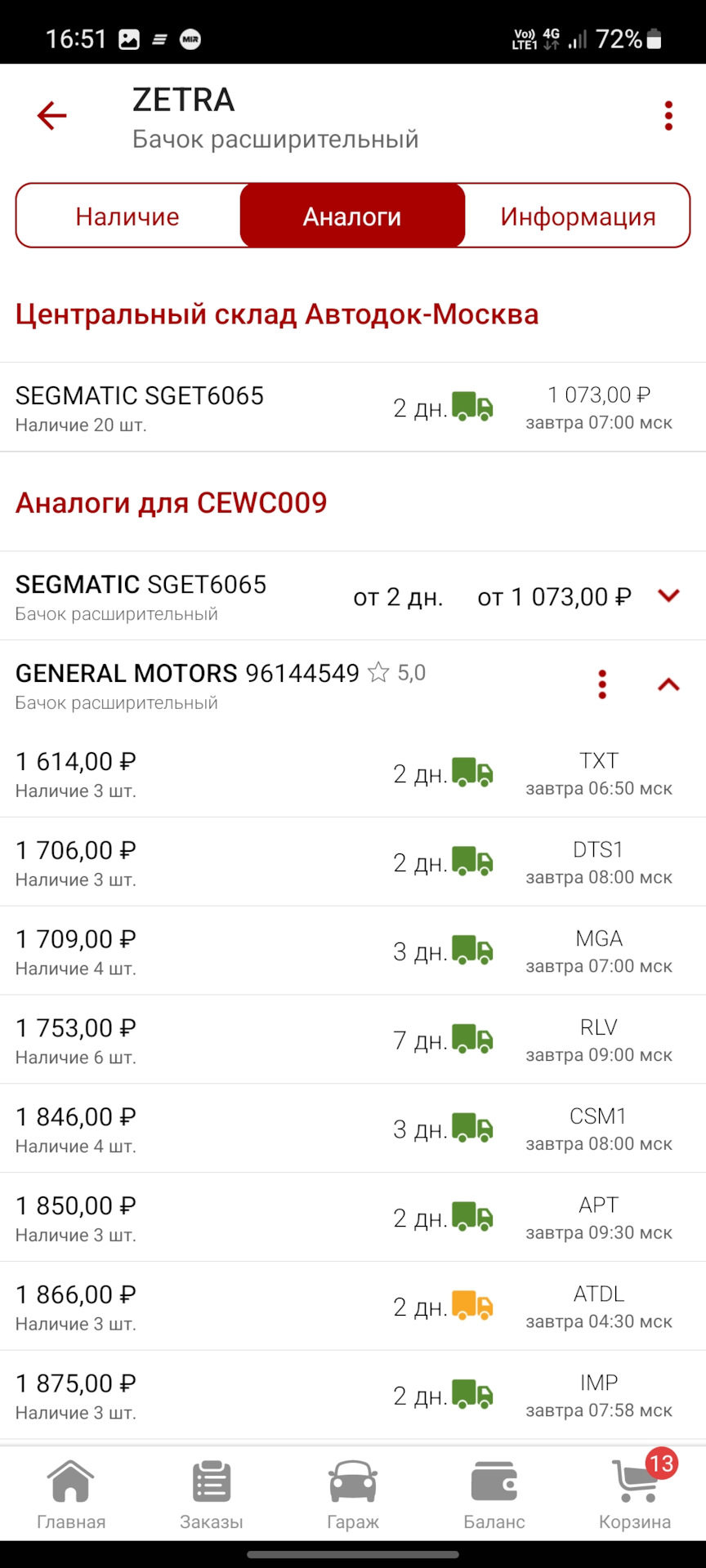Open the overflow menu in the app bar
The image size is (706, 1568).
(x=668, y=116)
